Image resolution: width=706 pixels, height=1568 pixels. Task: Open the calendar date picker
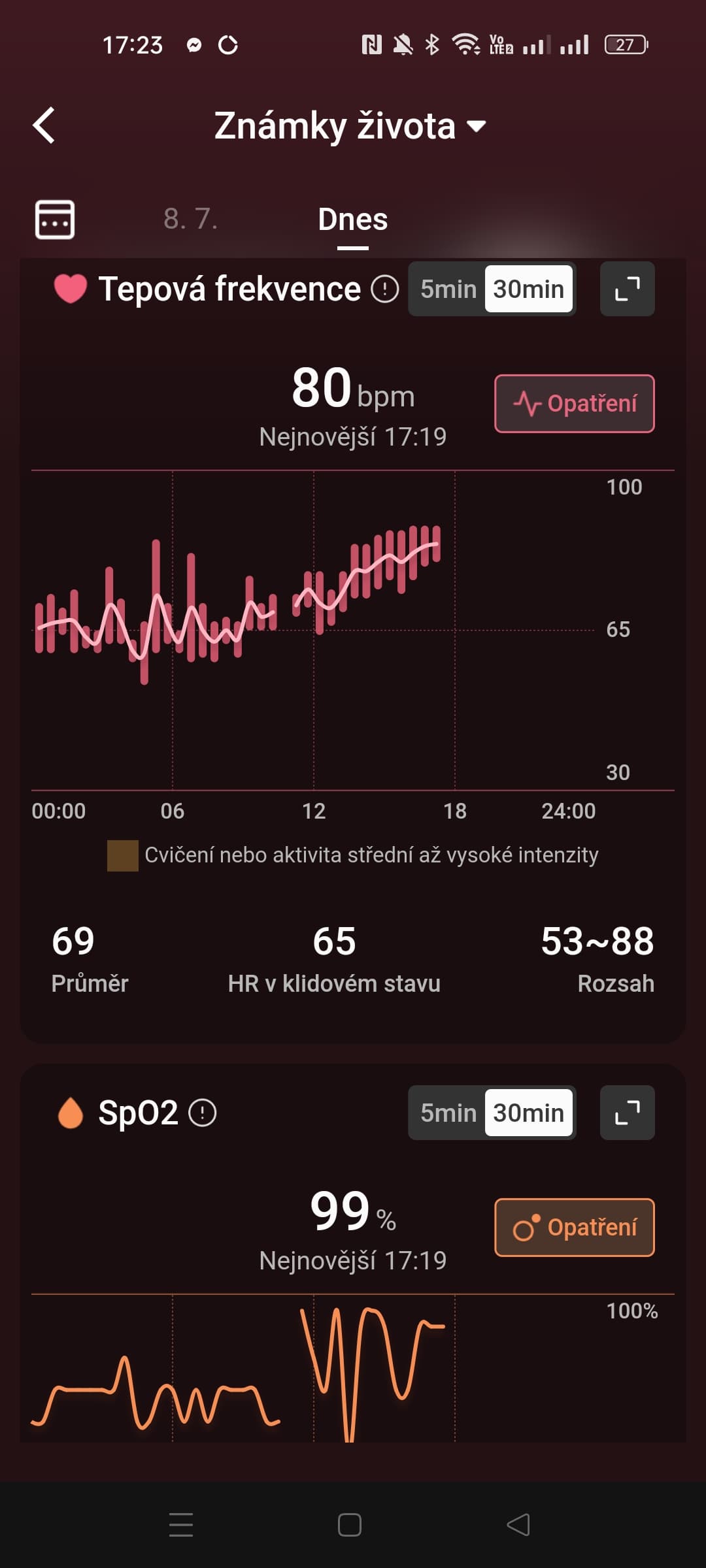(54, 220)
